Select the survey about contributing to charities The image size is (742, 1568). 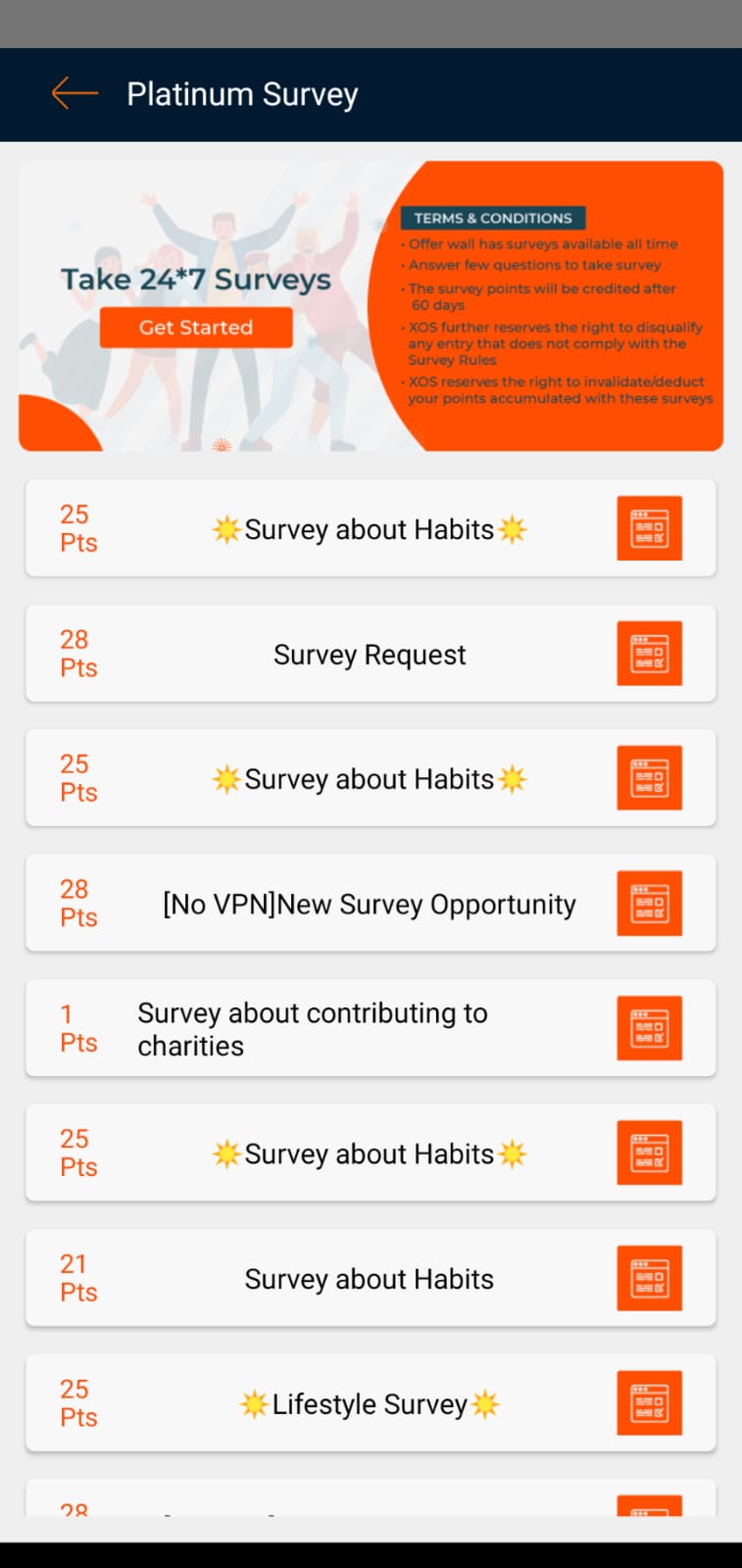click(x=370, y=1029)
